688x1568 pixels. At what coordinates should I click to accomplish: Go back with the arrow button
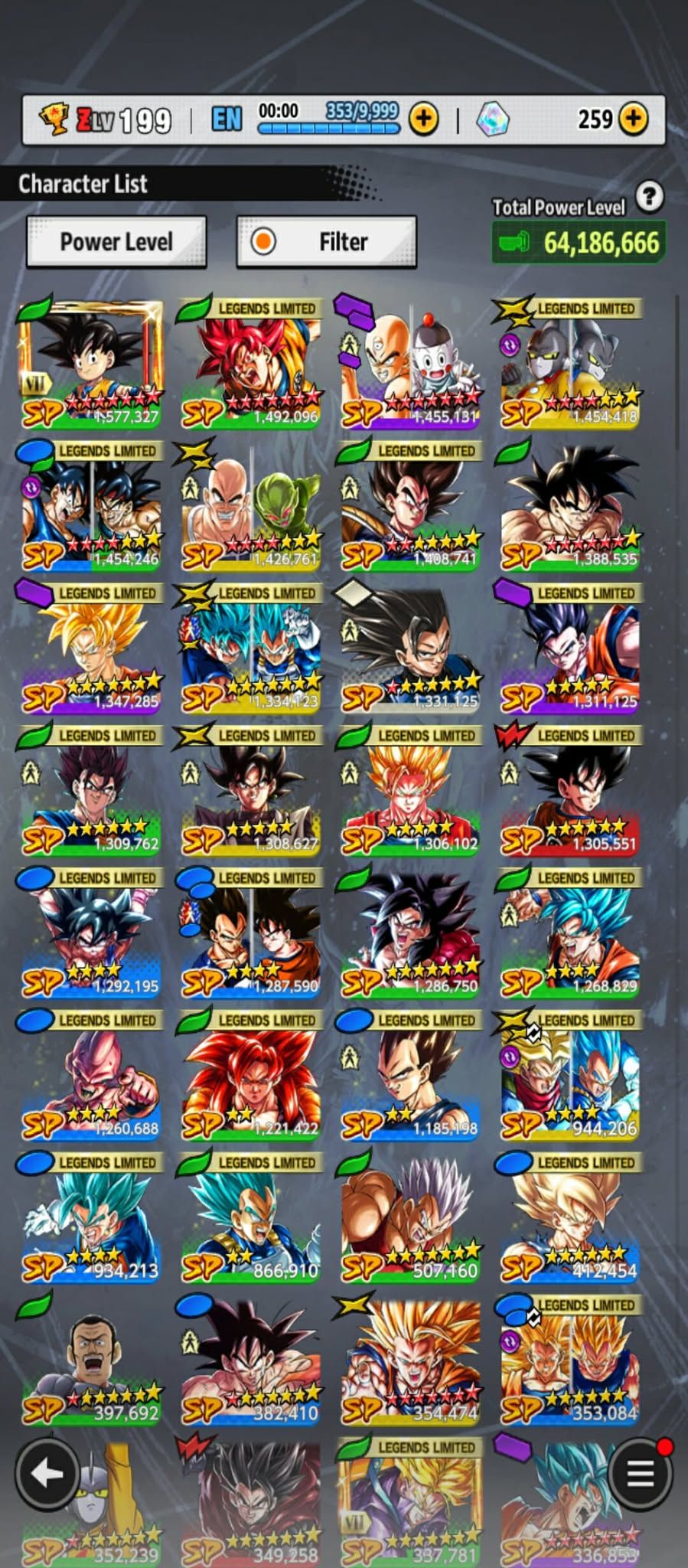pos(47,1472)
